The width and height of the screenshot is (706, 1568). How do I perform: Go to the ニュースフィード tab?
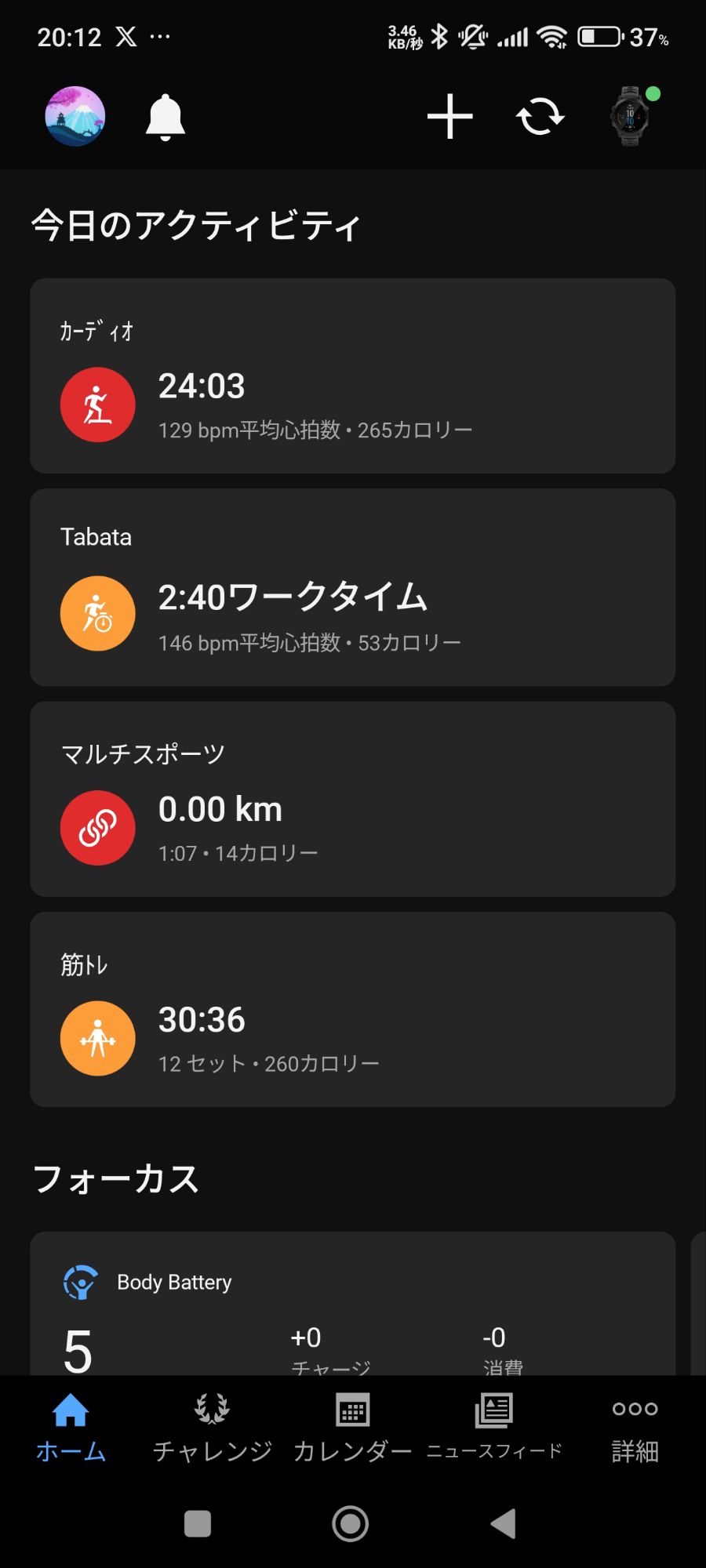(x=494, y=1428)
